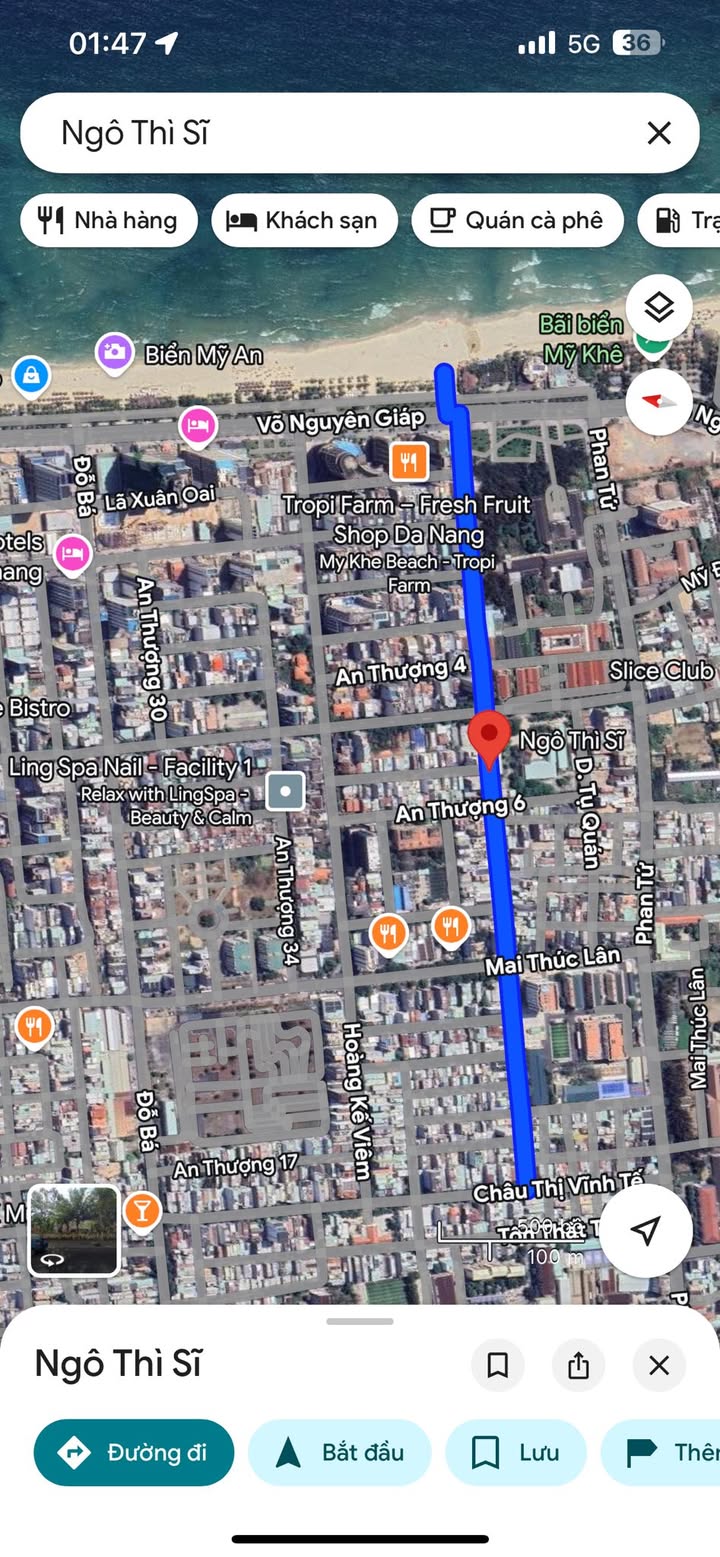Open the Ngô Thì Sĩ search field
Screen dimensions: 720x1557
[330, 133]
